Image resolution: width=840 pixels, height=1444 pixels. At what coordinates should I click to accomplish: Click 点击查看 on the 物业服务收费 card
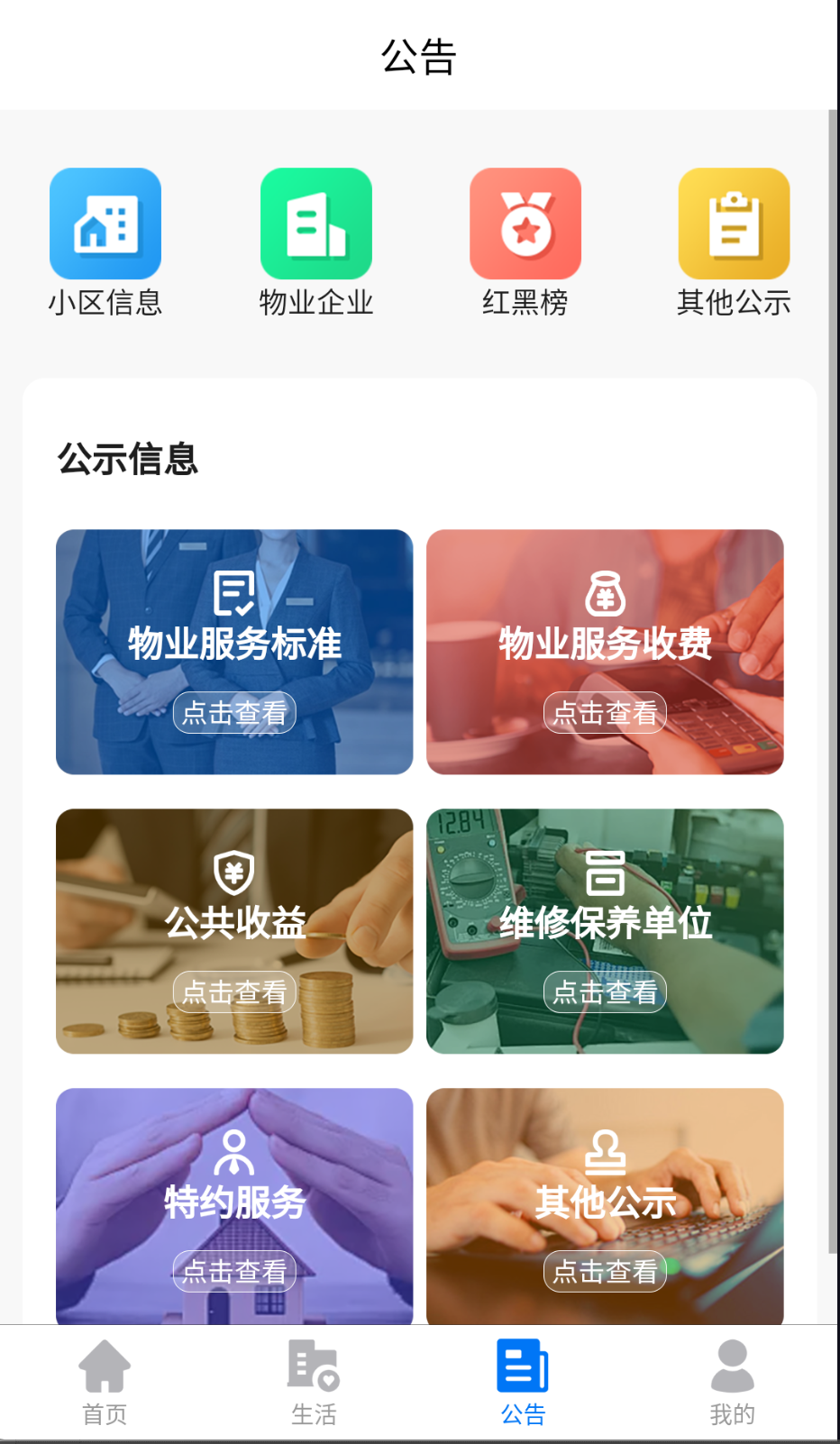[605, 712]
